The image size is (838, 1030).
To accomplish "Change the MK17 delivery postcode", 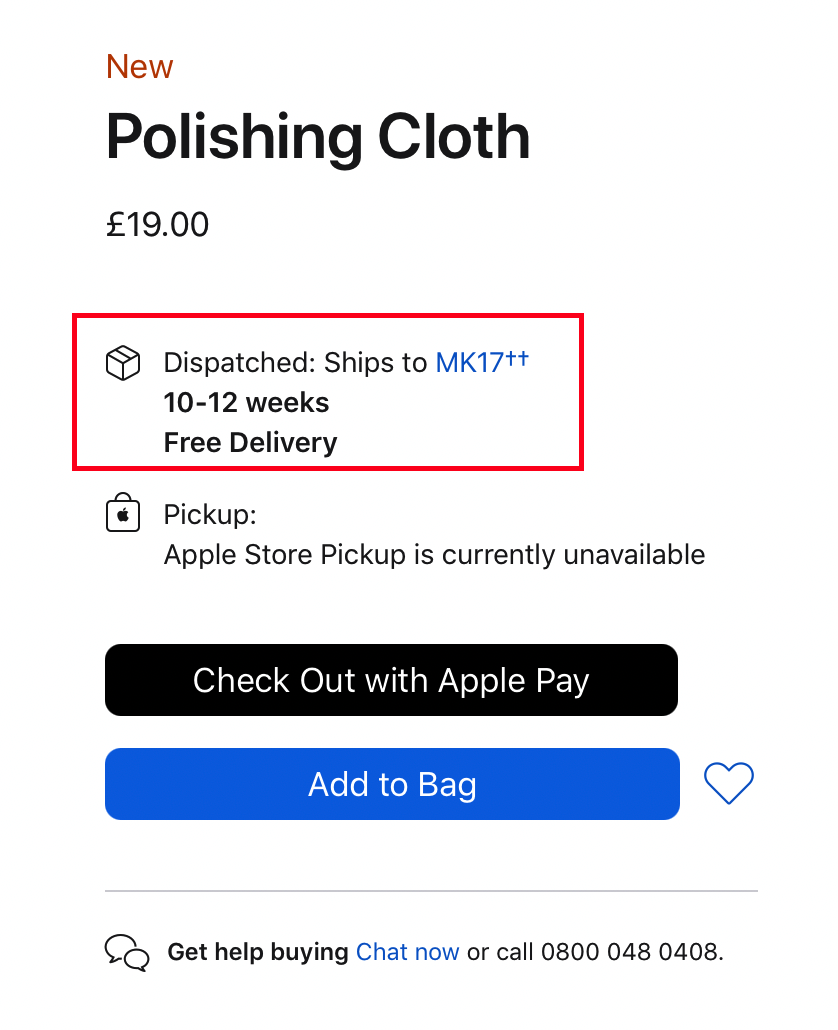I will coord(469,363).
